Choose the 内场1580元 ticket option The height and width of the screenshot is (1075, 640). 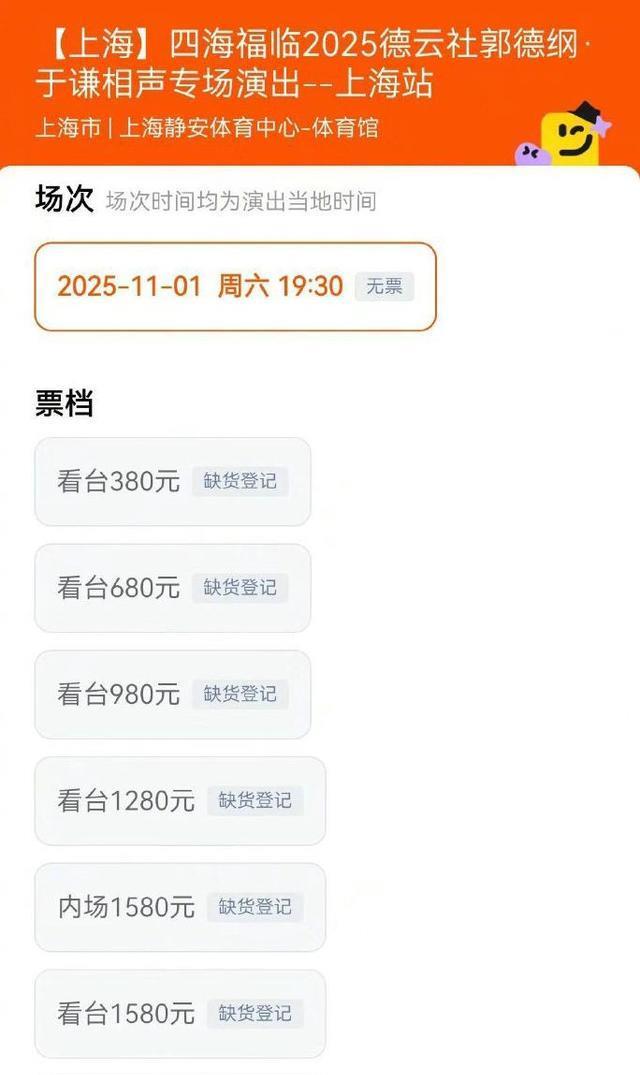180,908
